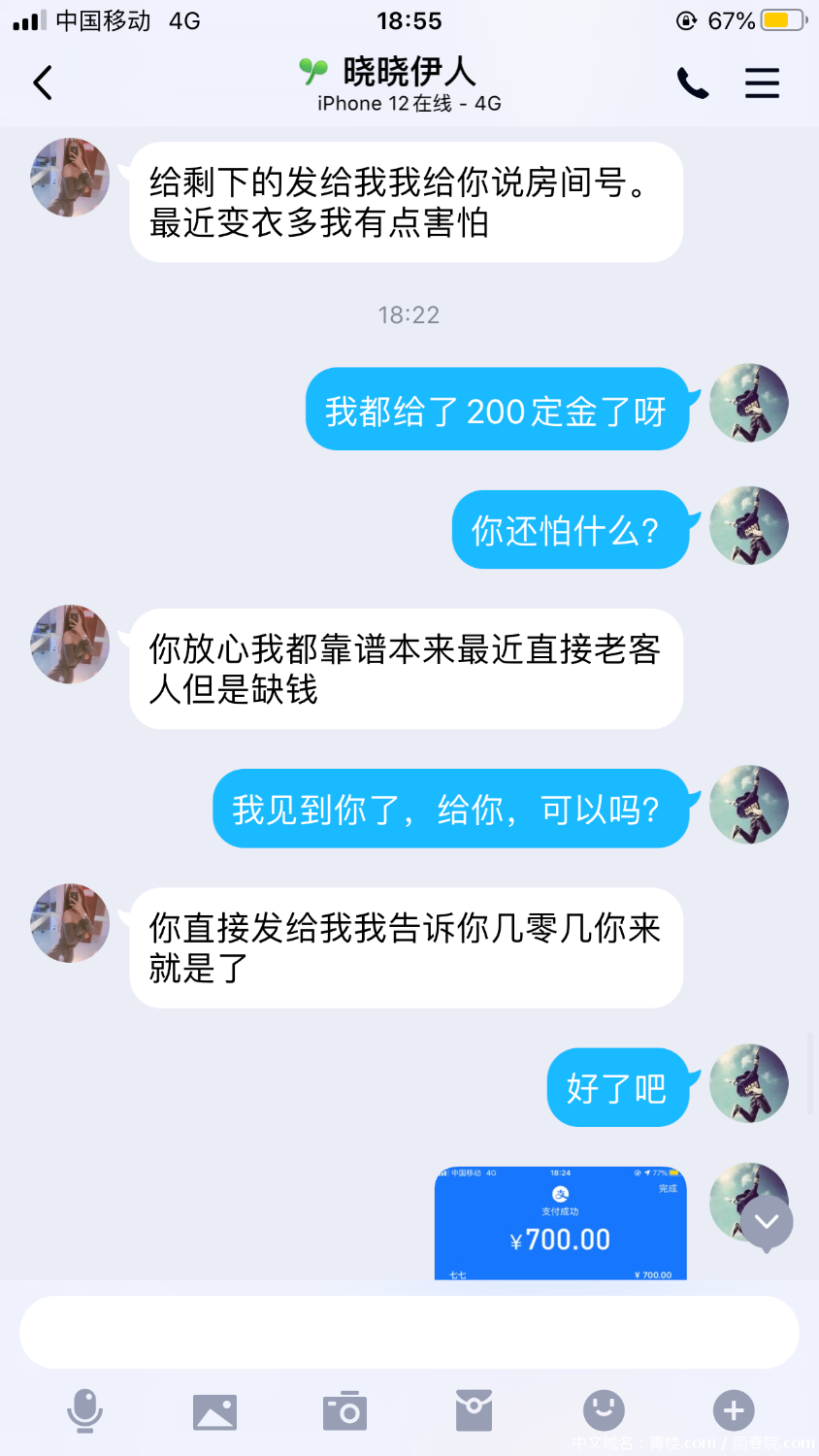Expand more options with the plus button
Screen dimensions: 819x1456
734,1410
